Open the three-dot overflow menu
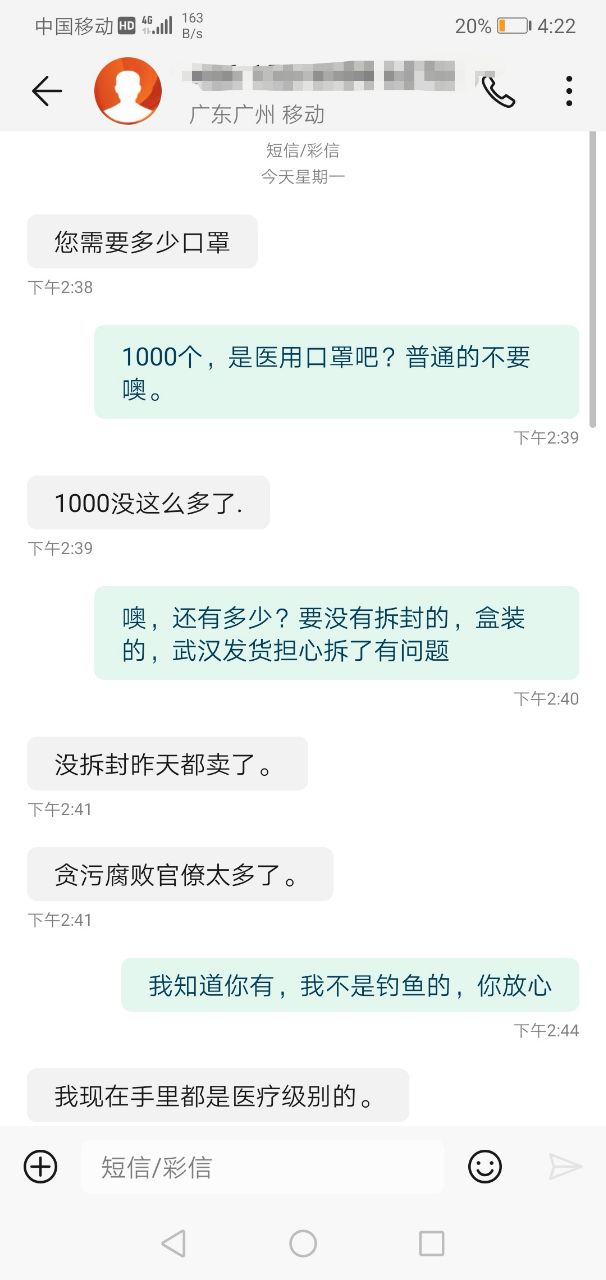The width and height of the screenshot is (606, 1280). (568, 91)
